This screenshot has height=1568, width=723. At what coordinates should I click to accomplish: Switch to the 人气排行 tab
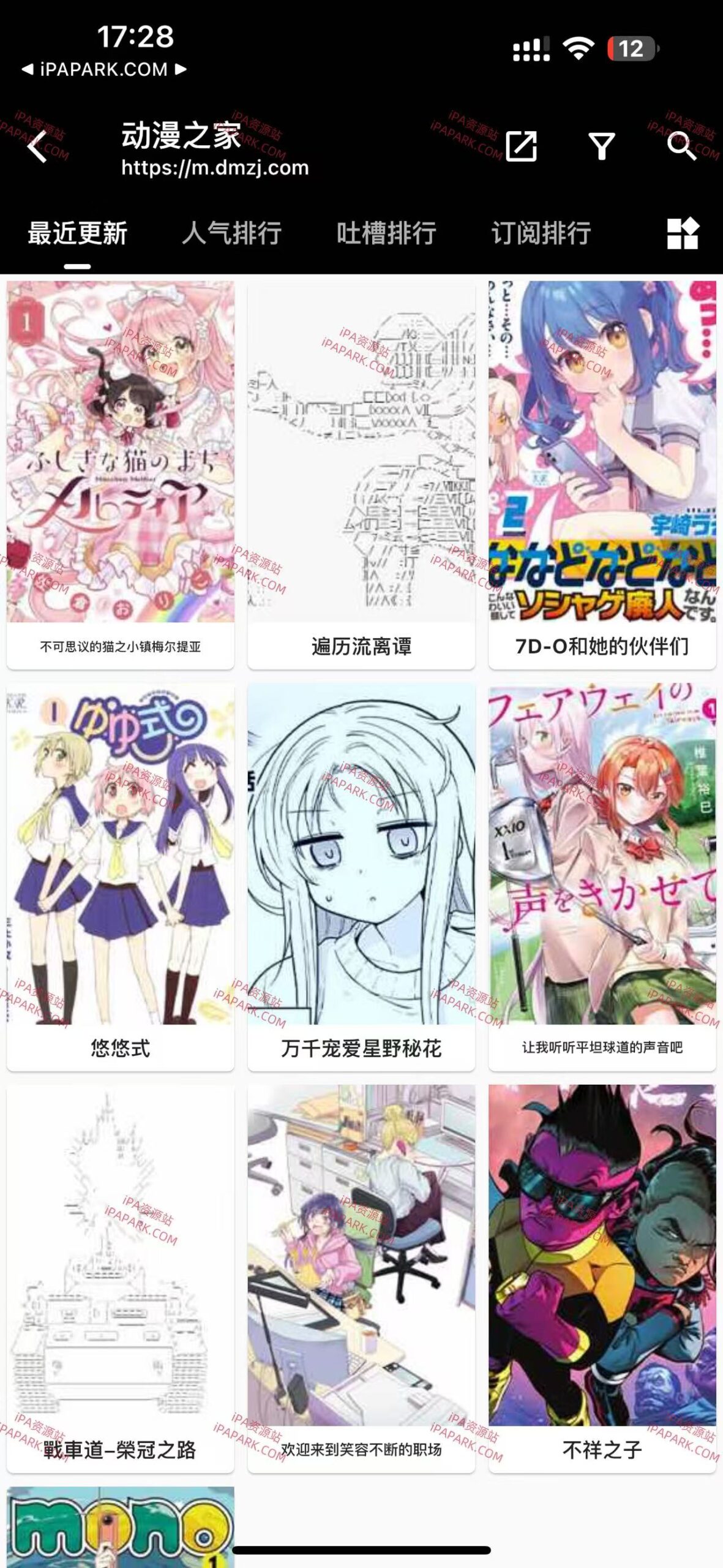tap(231, 233)
